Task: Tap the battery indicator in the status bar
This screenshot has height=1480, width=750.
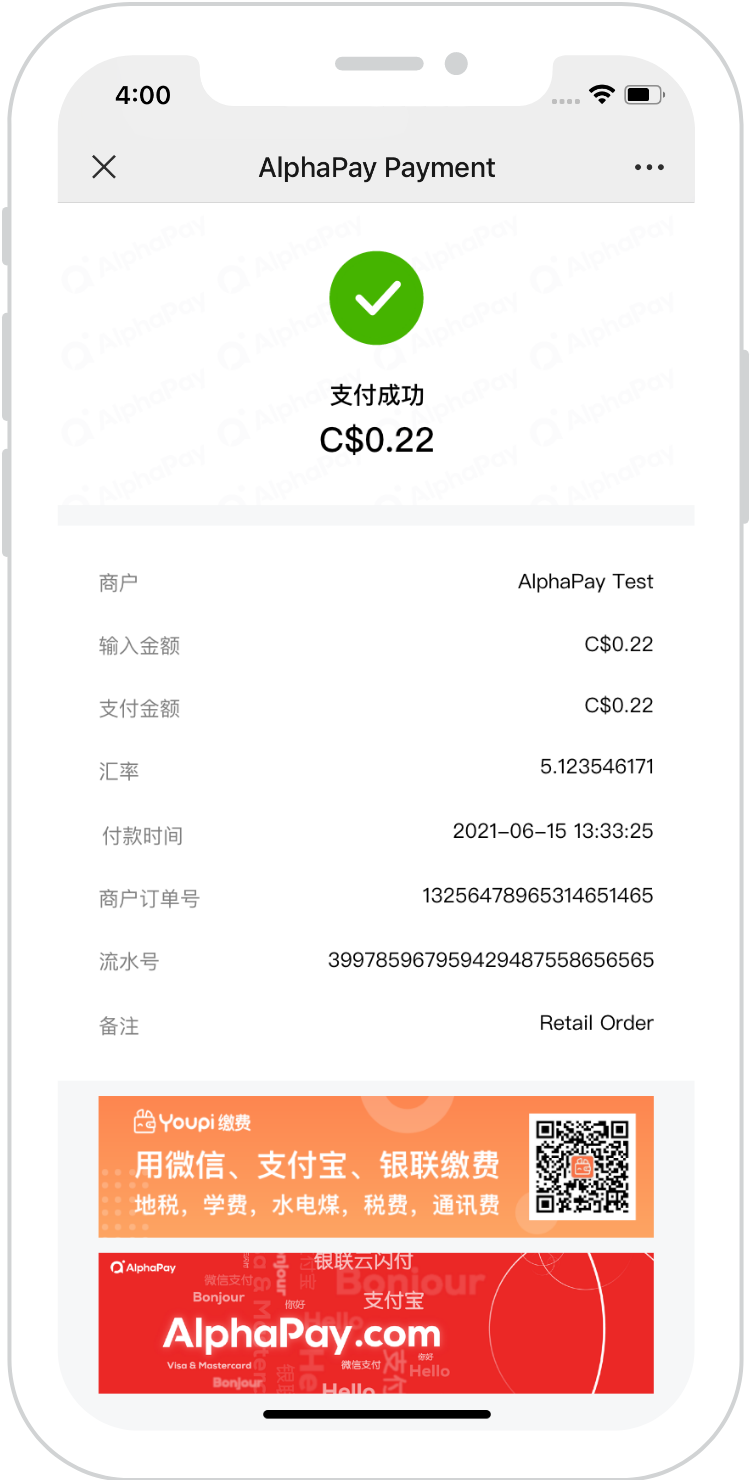Action: [x=641, y=95]
